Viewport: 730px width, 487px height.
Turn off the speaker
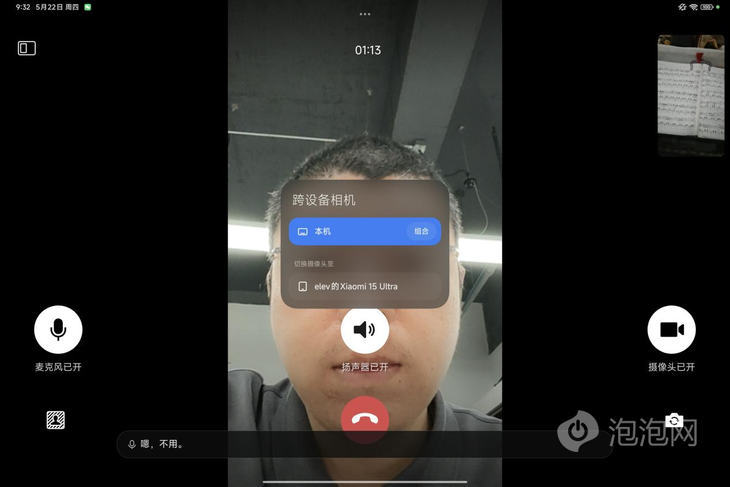[365, 330]
